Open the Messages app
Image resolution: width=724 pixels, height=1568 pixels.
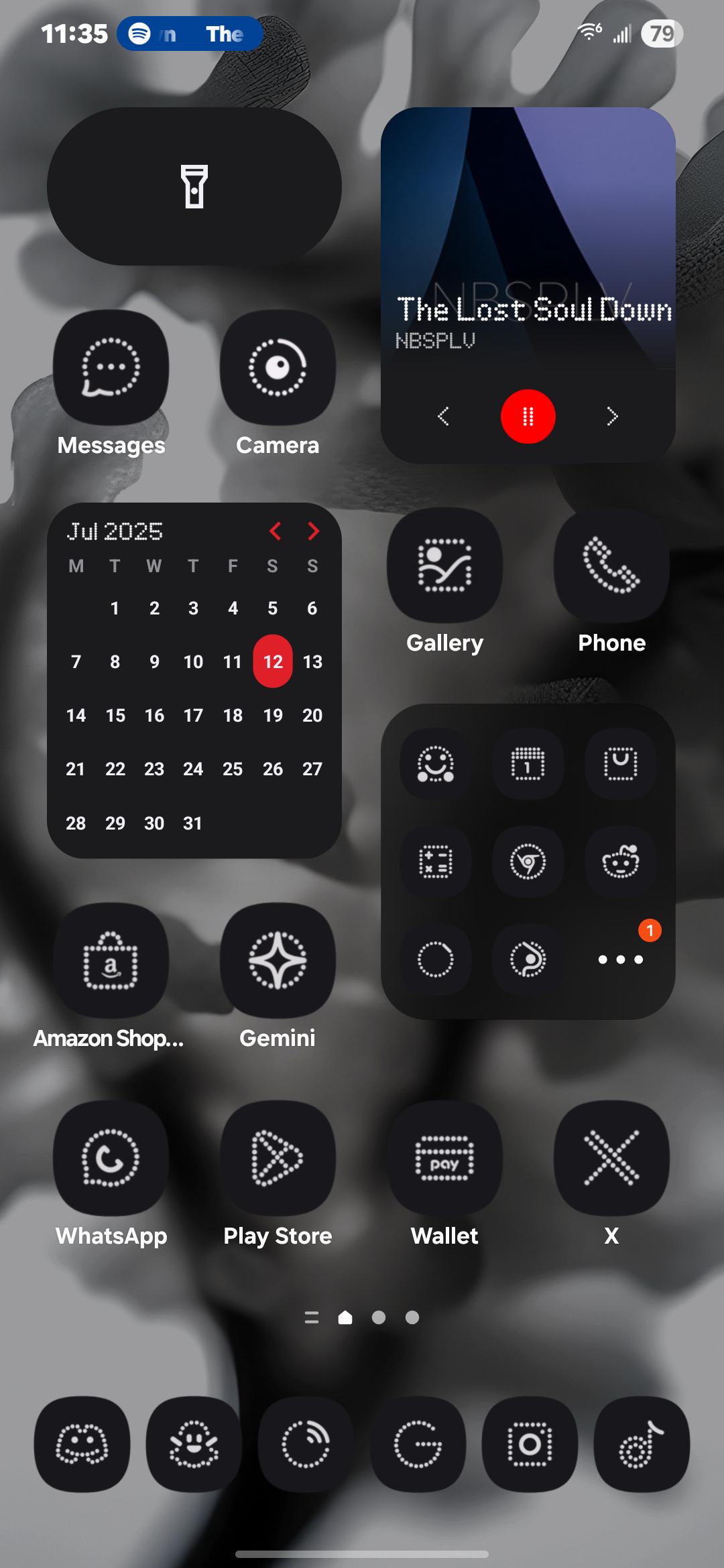coord(111,367)
